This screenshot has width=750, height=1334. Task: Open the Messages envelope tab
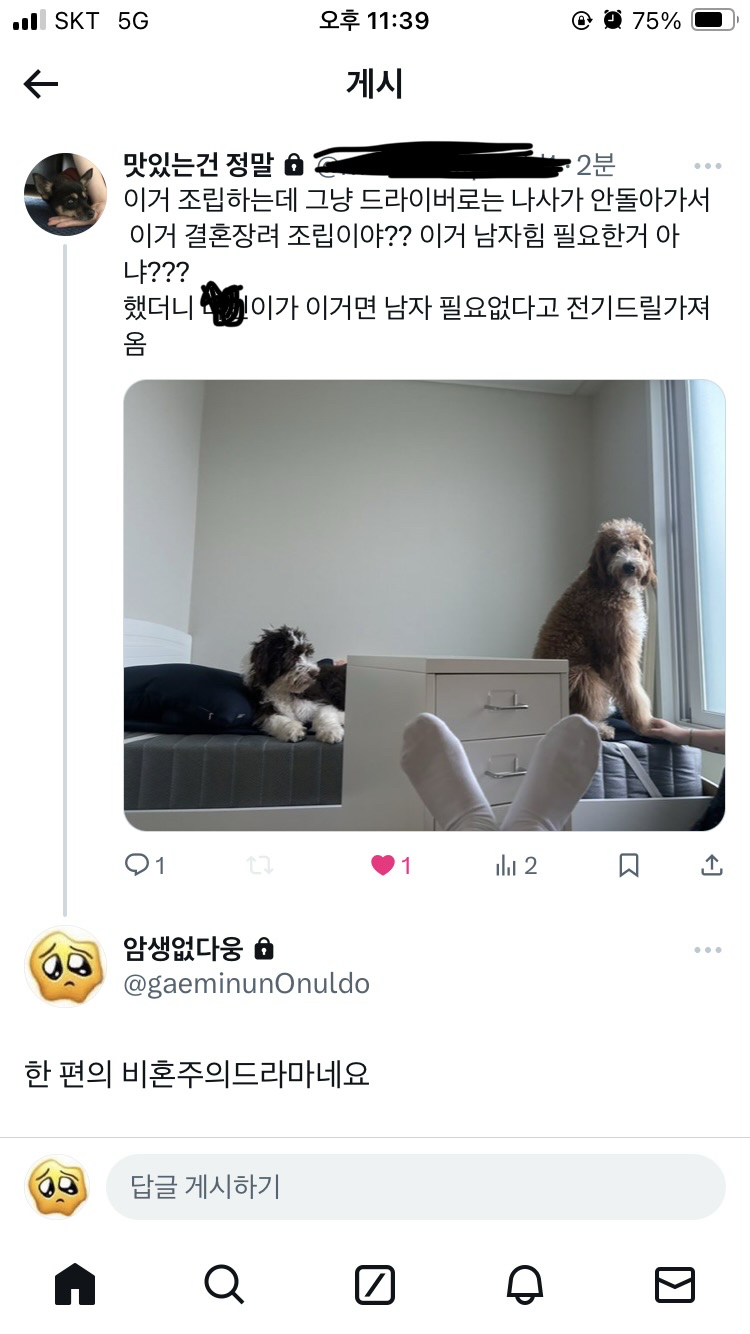(674, 1285)
